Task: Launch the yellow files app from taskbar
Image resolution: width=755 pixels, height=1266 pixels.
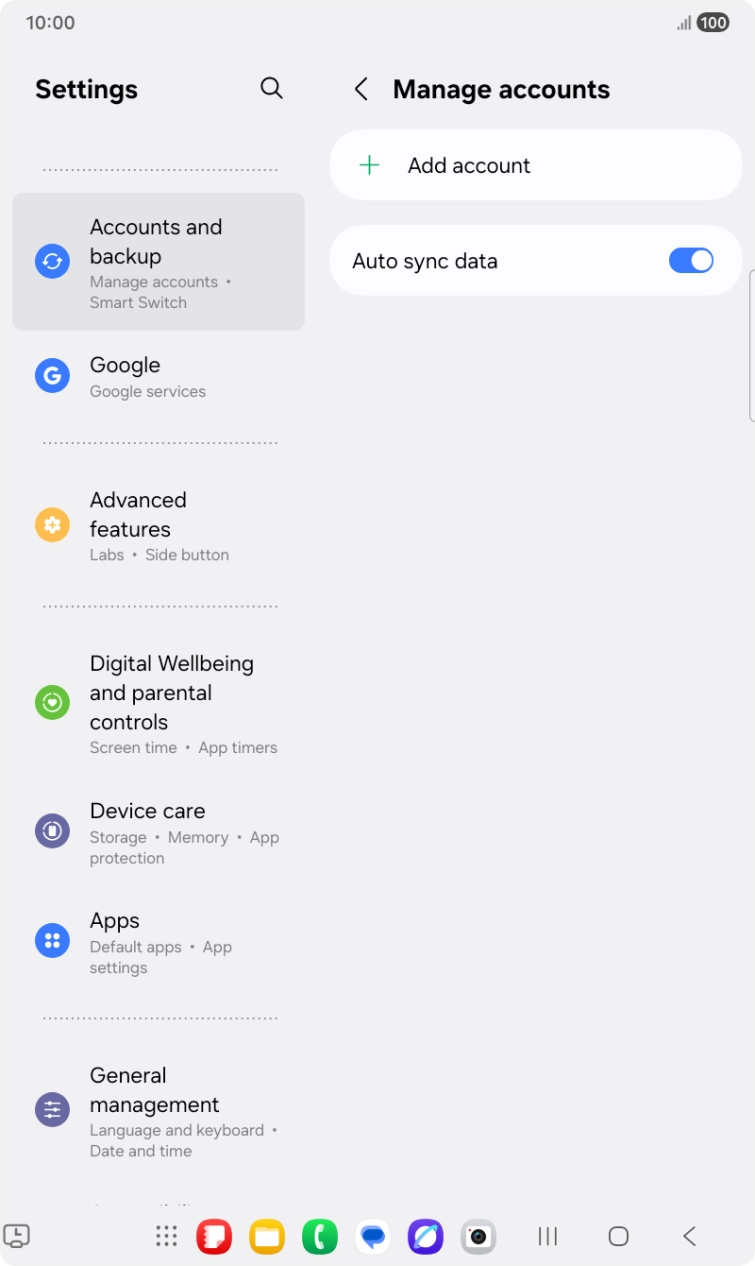Action: [x=267, y=1237]
